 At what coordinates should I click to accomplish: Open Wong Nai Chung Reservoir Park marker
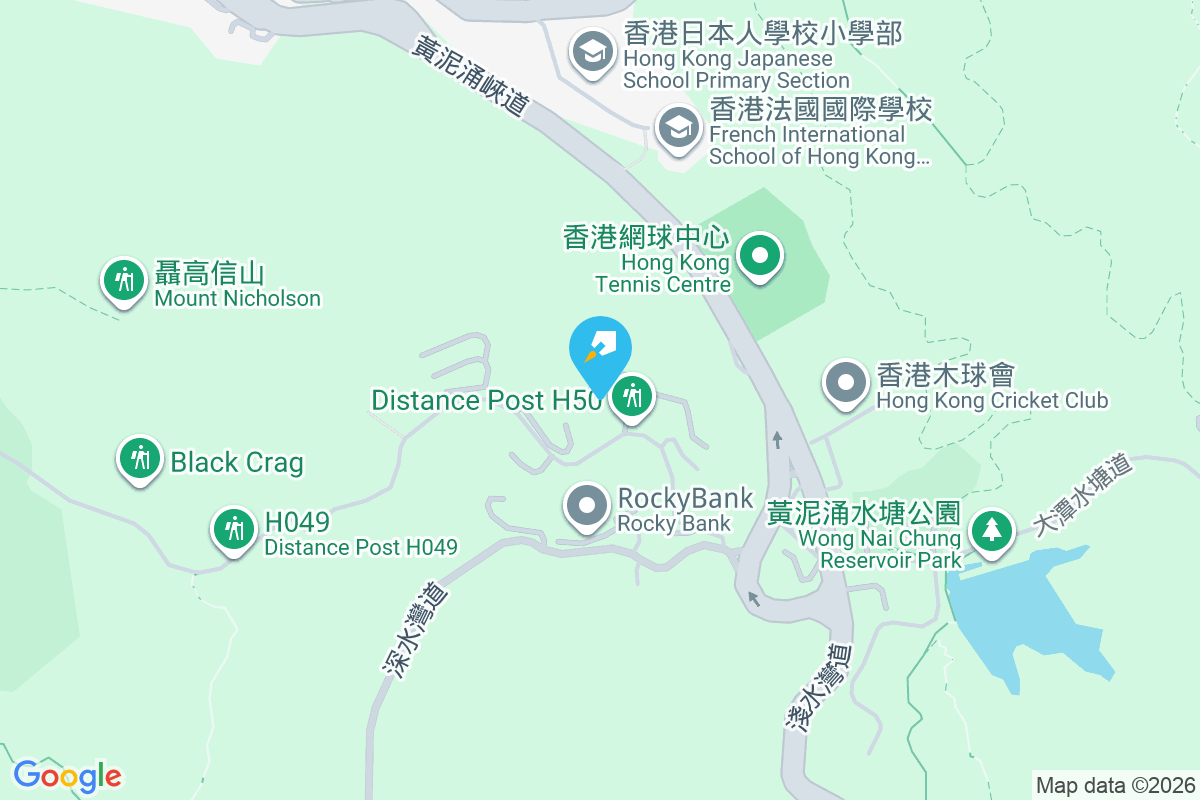point(990,530)
